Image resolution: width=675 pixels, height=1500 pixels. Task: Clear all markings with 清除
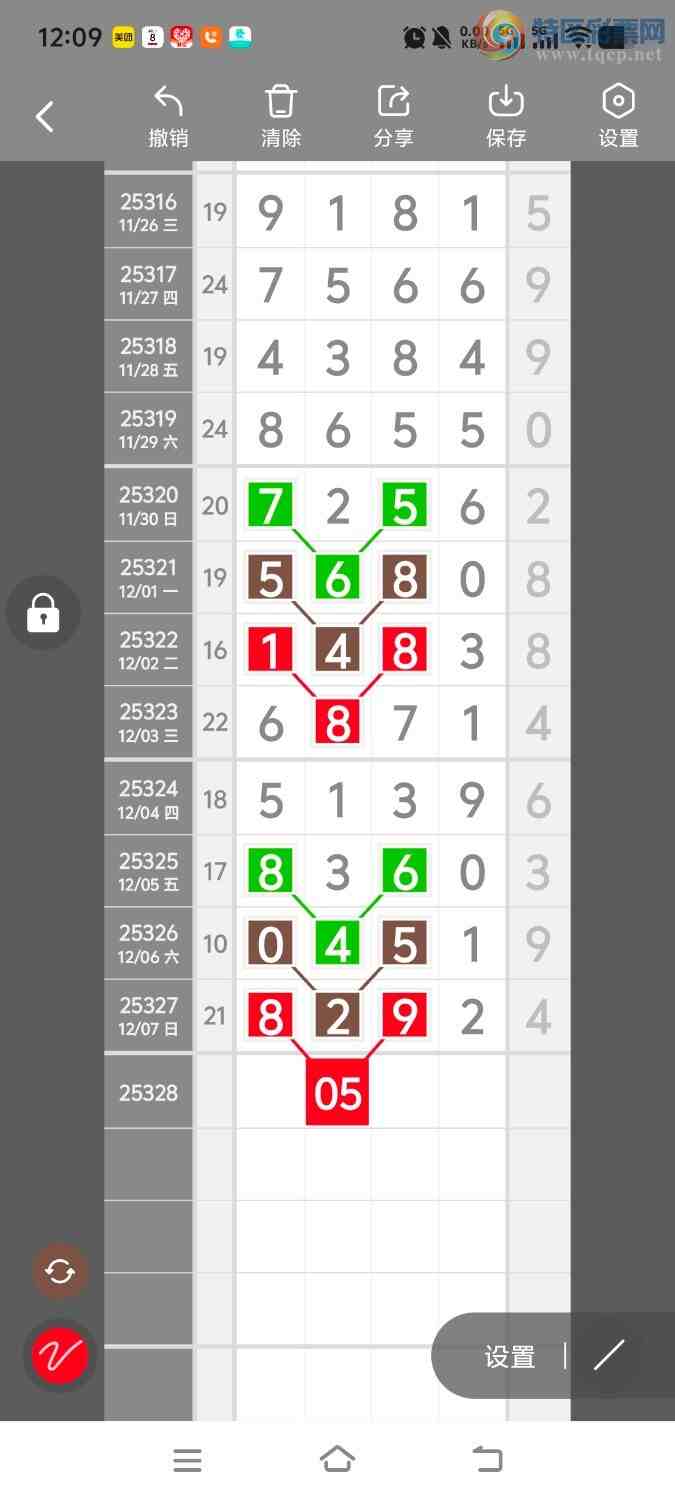[281, 117]
